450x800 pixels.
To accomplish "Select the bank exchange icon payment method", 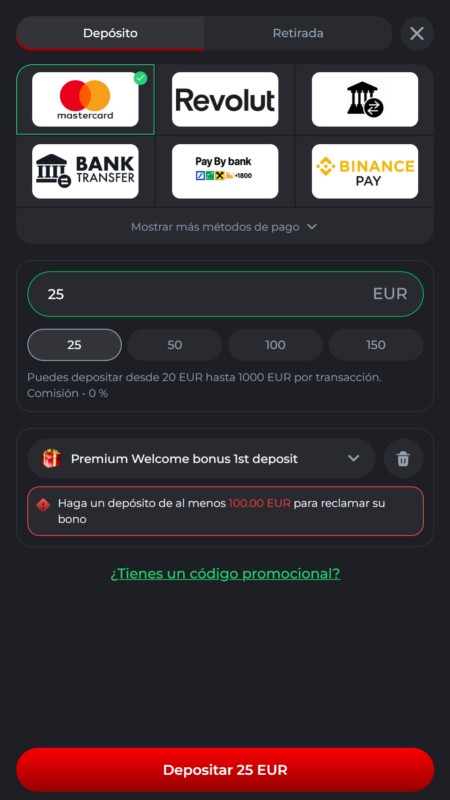I will click(365, 99).
